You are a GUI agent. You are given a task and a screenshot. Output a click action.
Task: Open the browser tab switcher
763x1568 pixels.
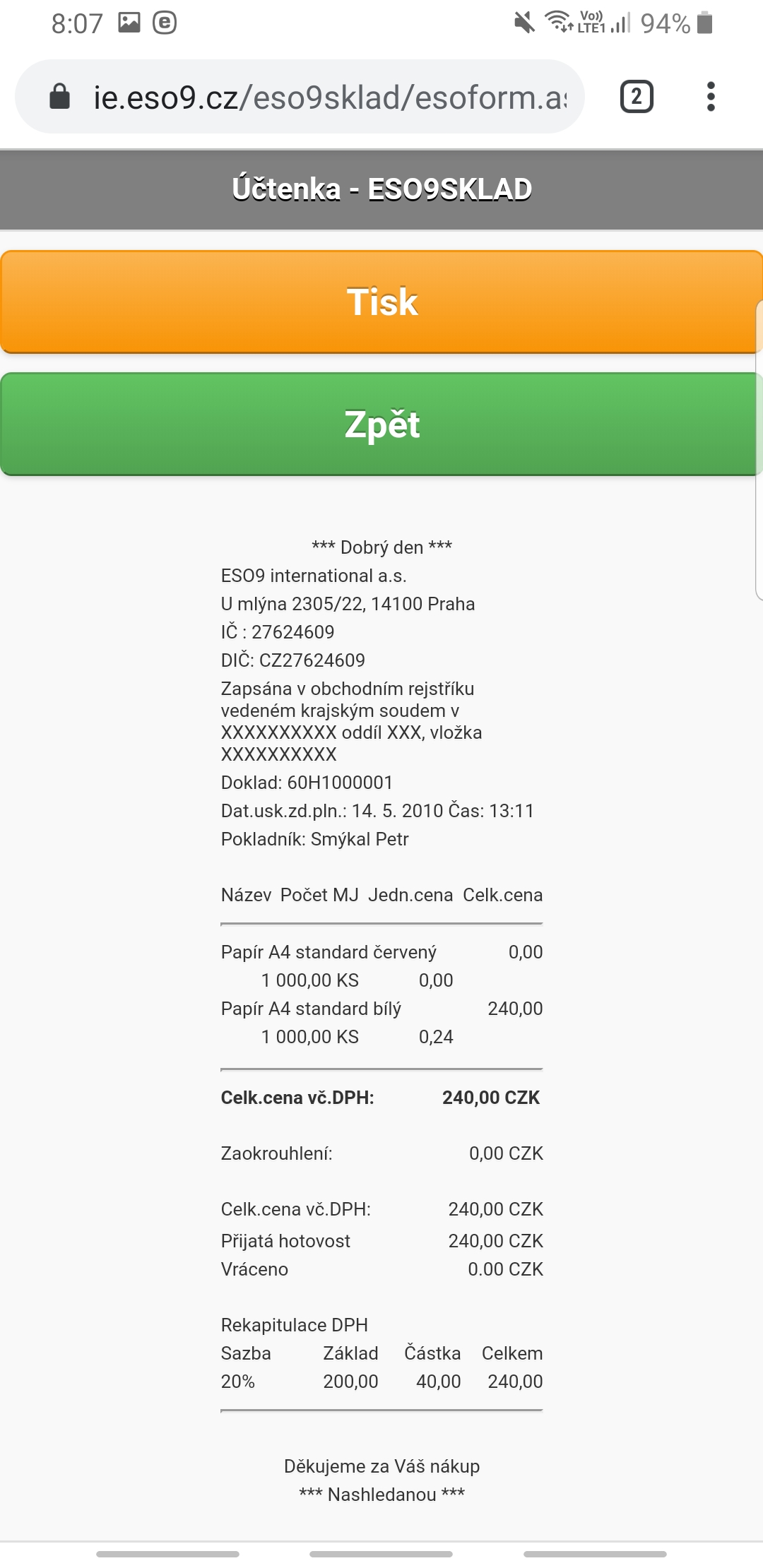click(x=637, y=97)
